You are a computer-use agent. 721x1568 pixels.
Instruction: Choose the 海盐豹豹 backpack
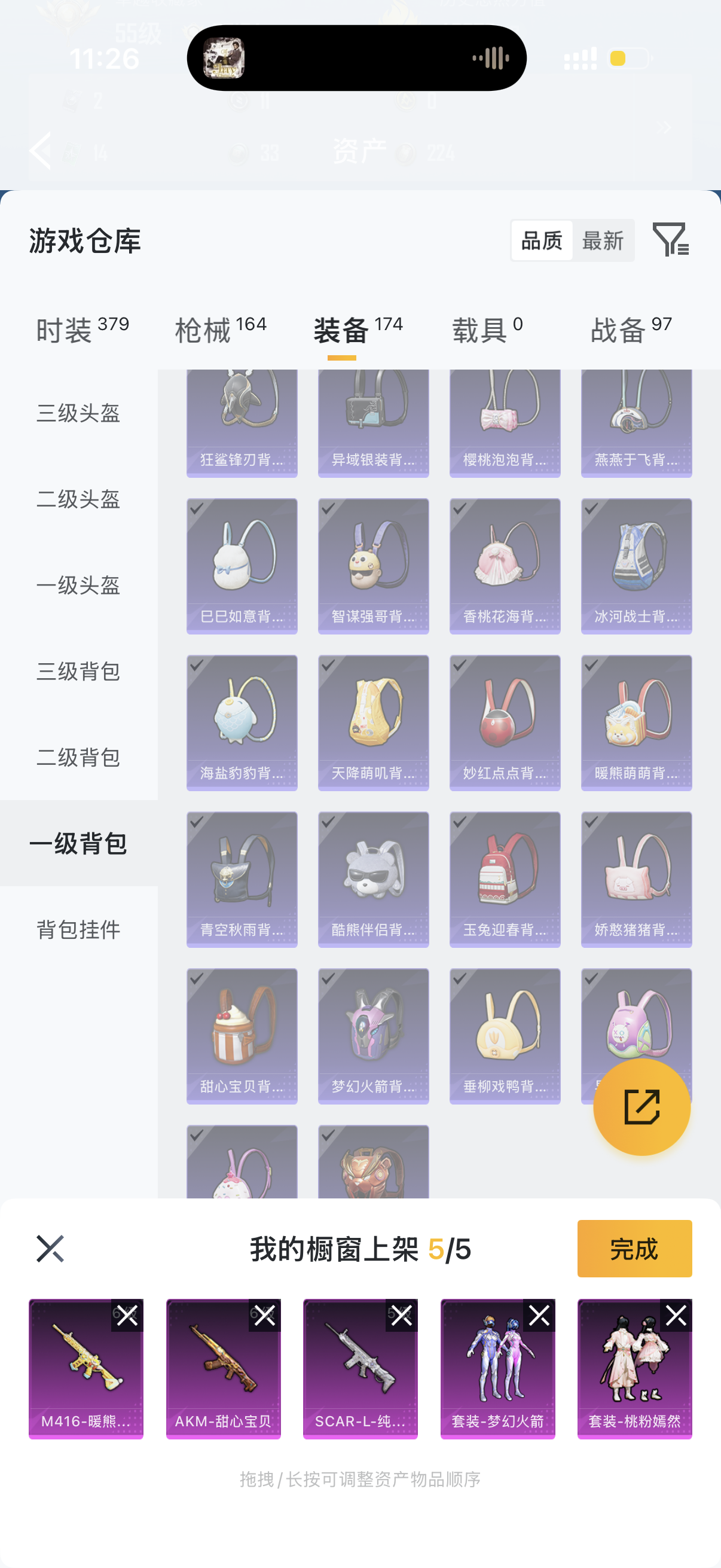click(x=242, y=722)
